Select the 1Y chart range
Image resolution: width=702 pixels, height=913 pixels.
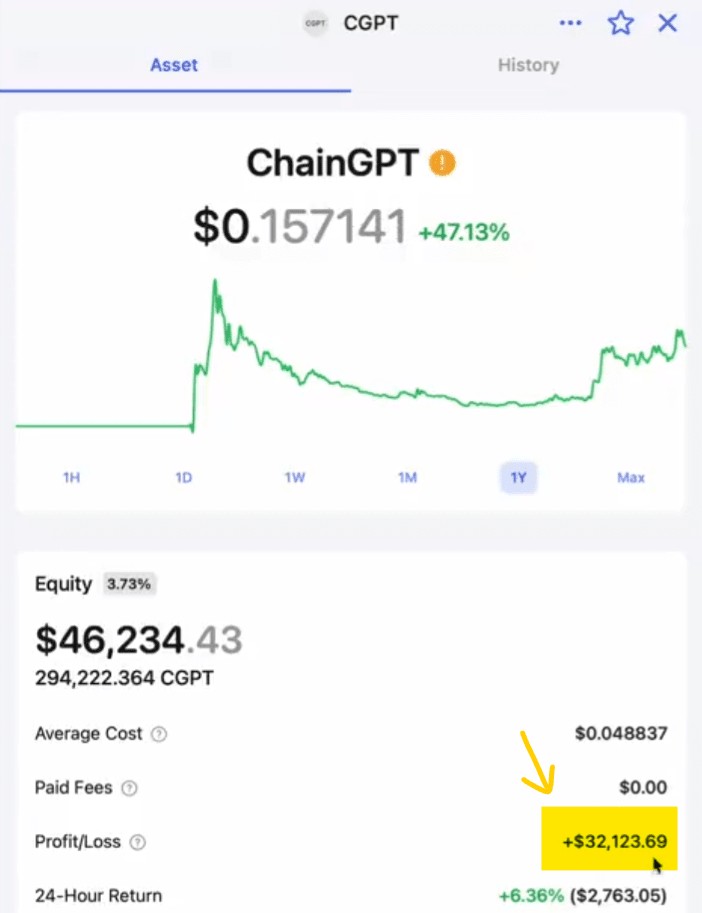(x=518, y=478)
